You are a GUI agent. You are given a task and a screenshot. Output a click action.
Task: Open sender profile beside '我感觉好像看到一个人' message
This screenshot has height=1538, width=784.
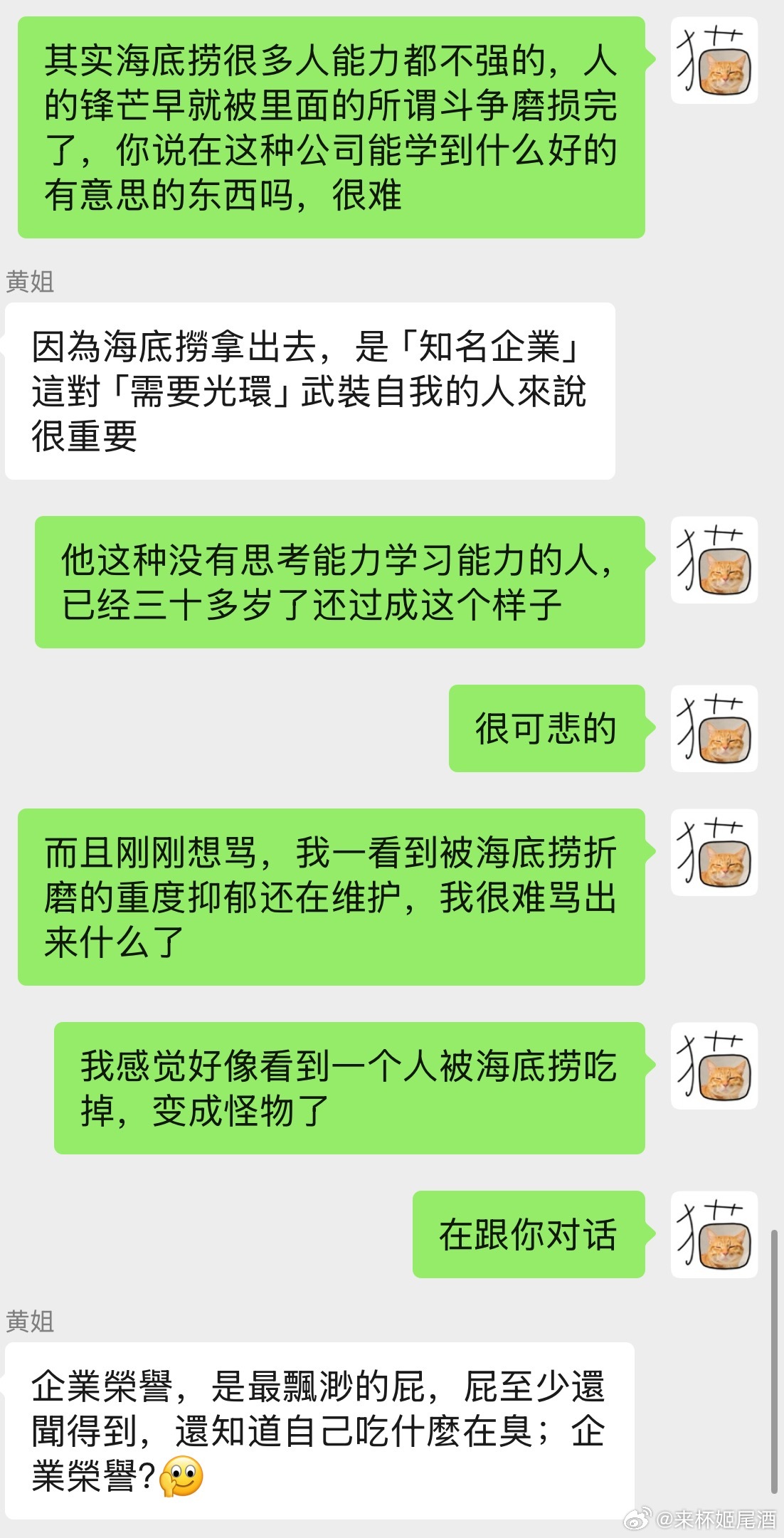(714, 1065)
